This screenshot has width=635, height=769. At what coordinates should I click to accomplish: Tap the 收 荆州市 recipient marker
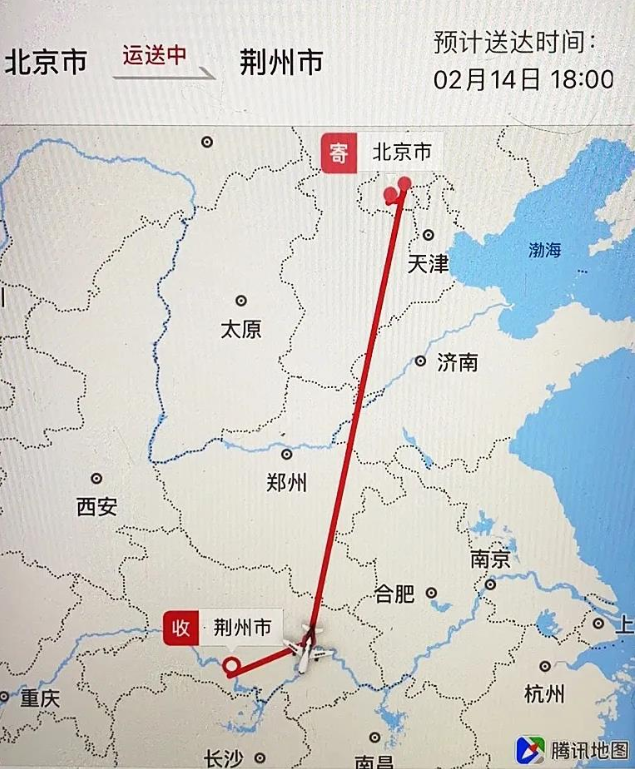click(222, 627)
